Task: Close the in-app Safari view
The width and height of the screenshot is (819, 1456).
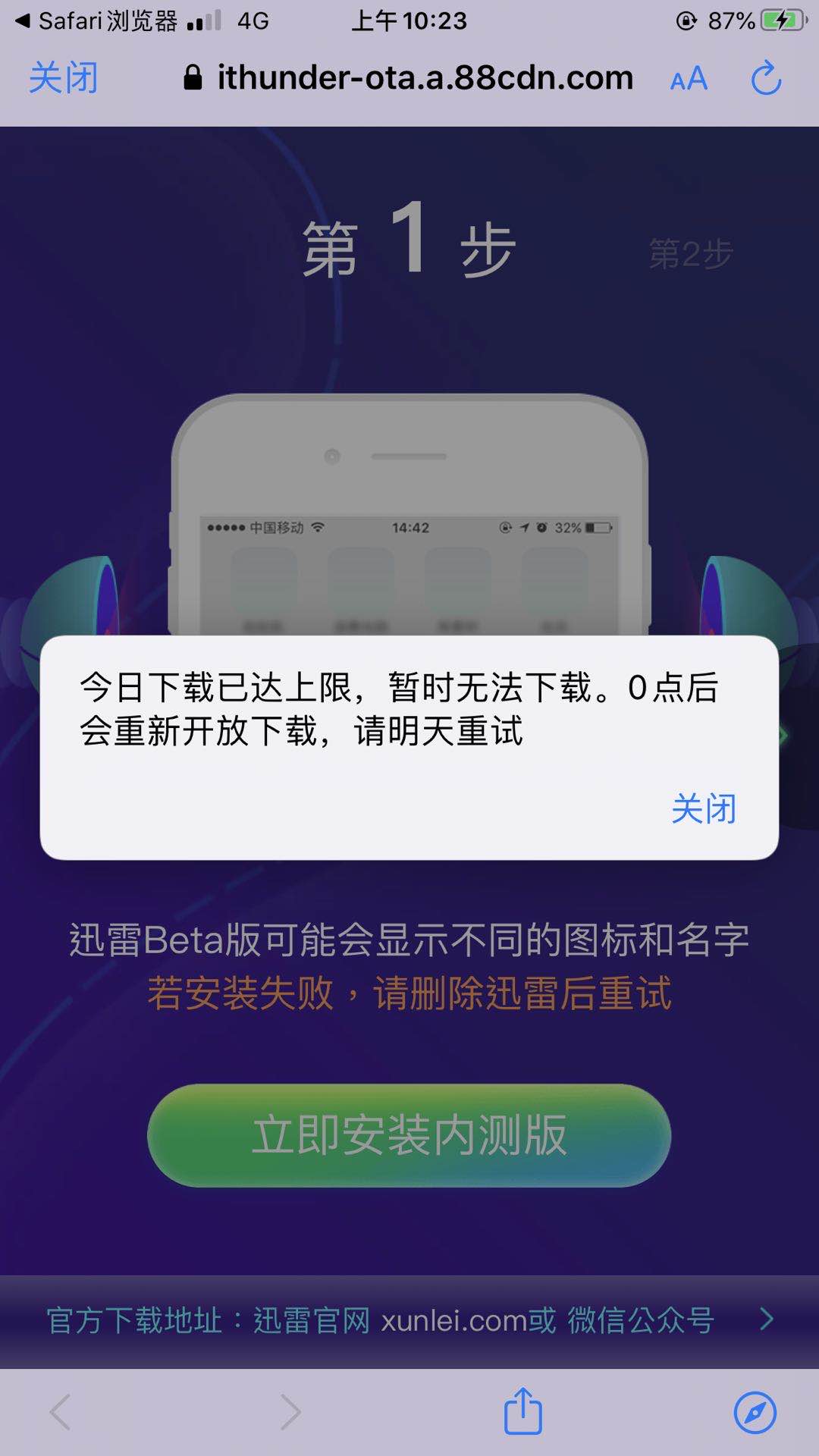Action: click(64, 78)
